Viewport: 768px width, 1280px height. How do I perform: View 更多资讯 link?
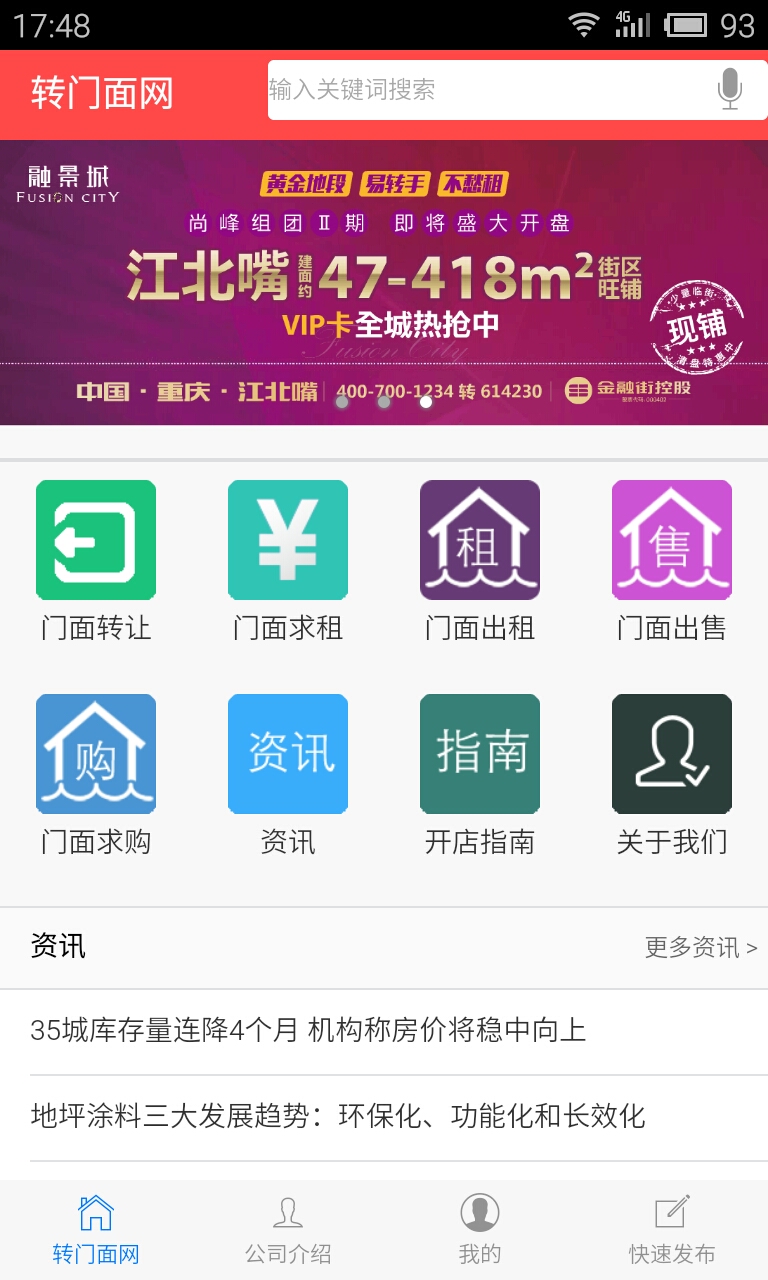click(x=700, y=947)
